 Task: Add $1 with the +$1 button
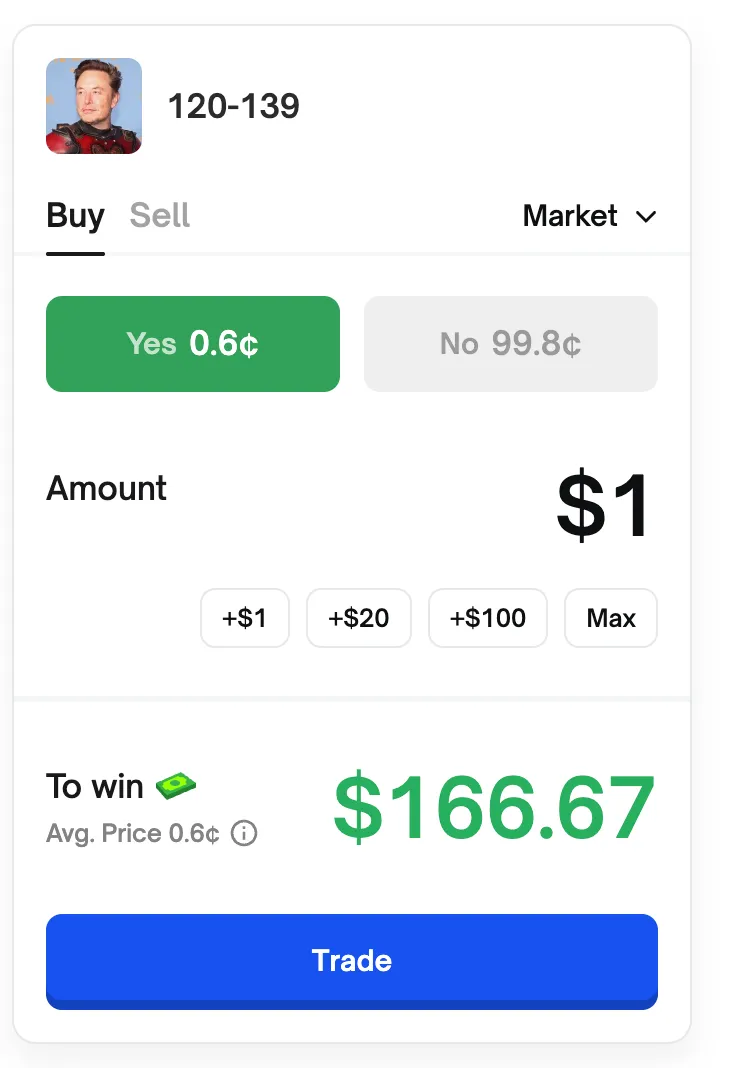point(245,618)
